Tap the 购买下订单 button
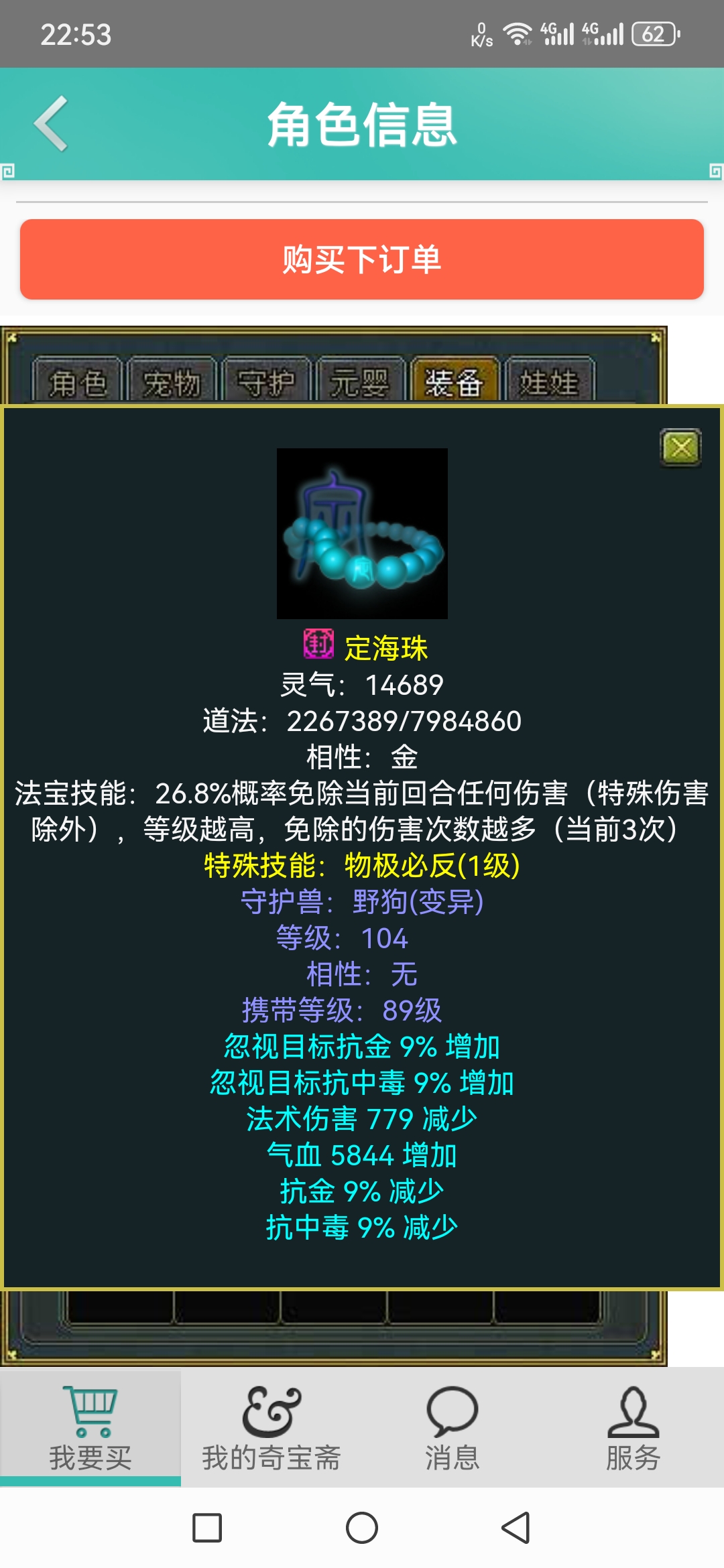Screen dimensions: 724x1568 pos(362,259)
